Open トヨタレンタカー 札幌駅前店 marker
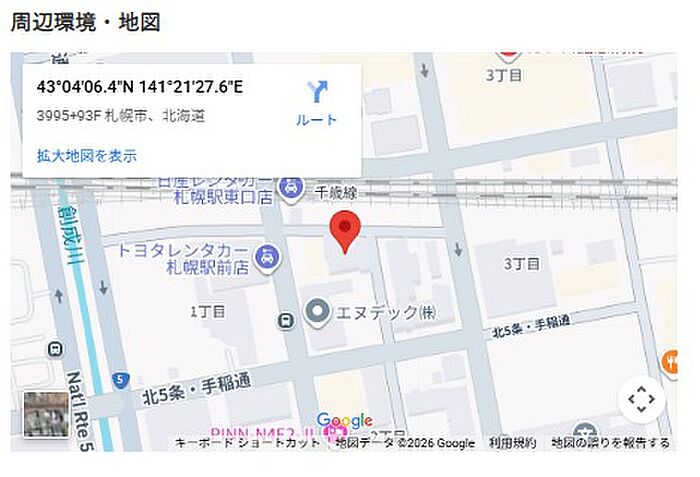 point(267,258)
